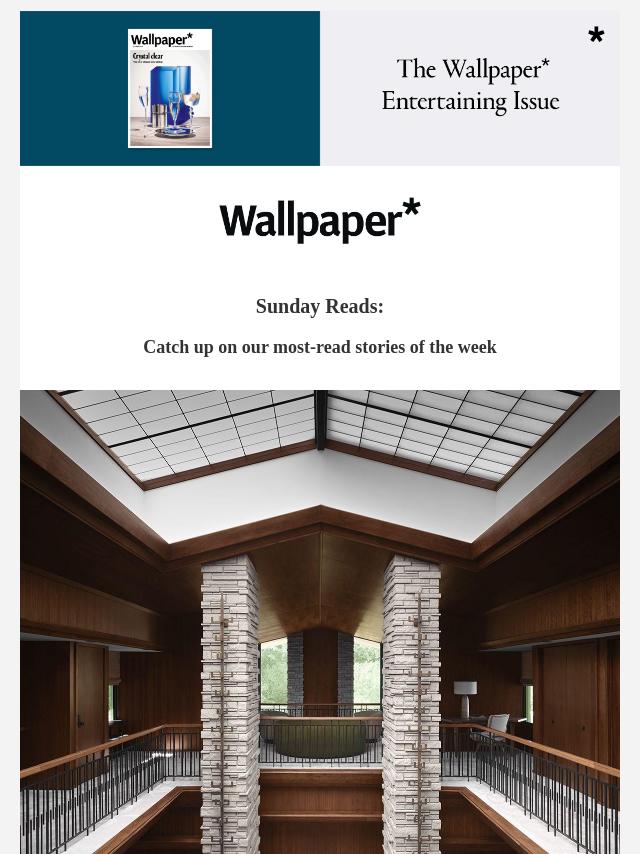Open the wood interior story image
The image size is (640, 854).
(x=320, y=620)
